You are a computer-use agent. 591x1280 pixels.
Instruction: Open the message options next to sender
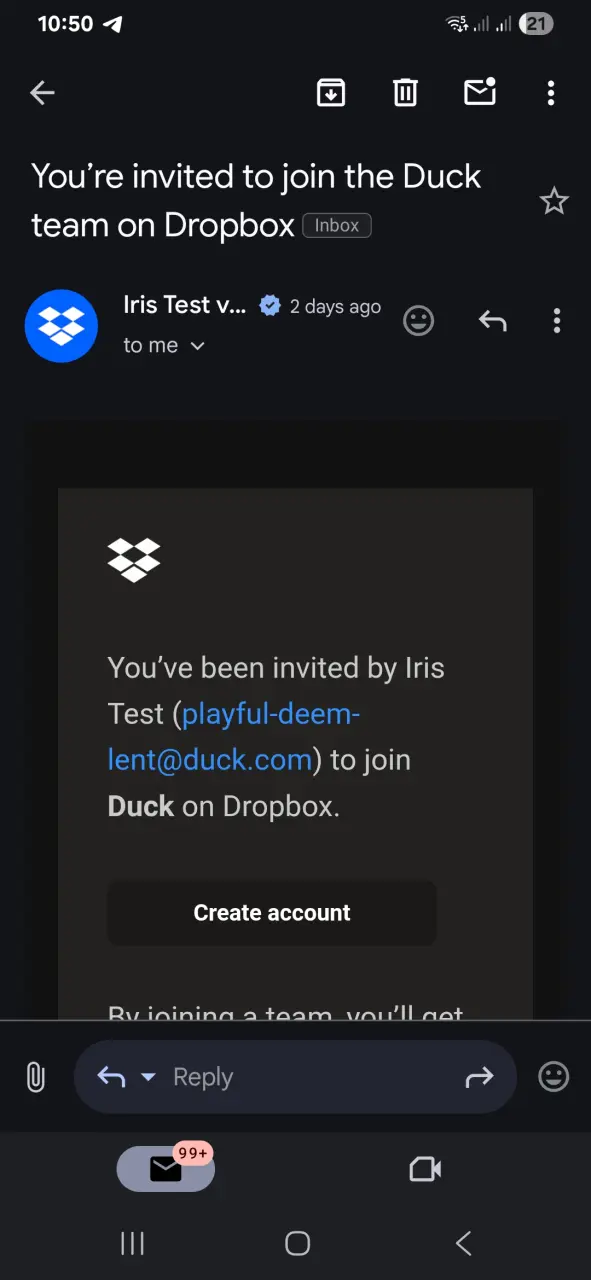click(x=557, y=320)
